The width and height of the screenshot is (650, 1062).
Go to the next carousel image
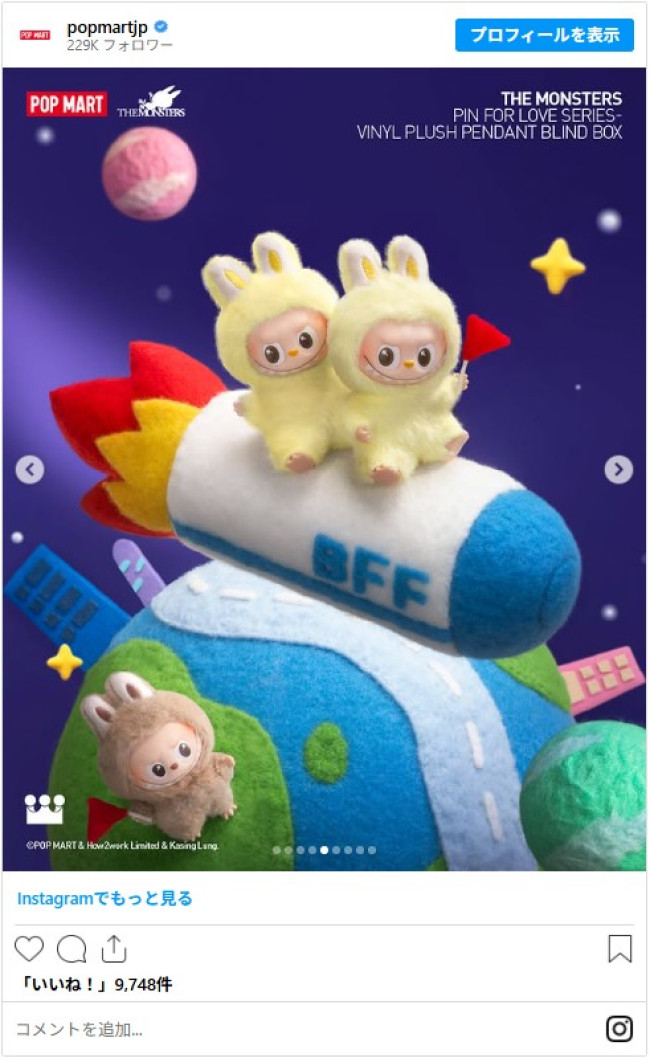[x=618, y=469]
